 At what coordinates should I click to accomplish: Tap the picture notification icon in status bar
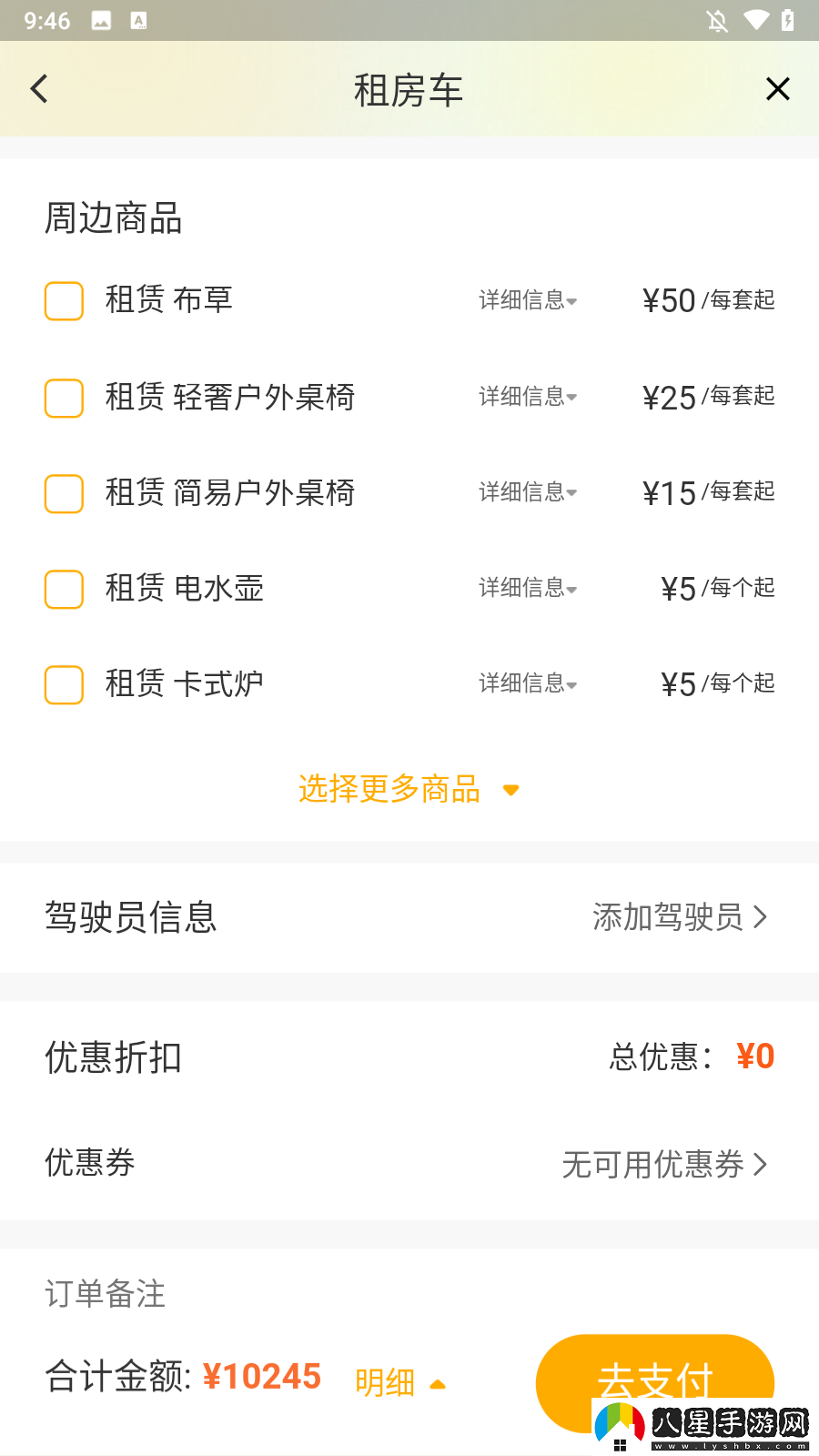[101, 20]
